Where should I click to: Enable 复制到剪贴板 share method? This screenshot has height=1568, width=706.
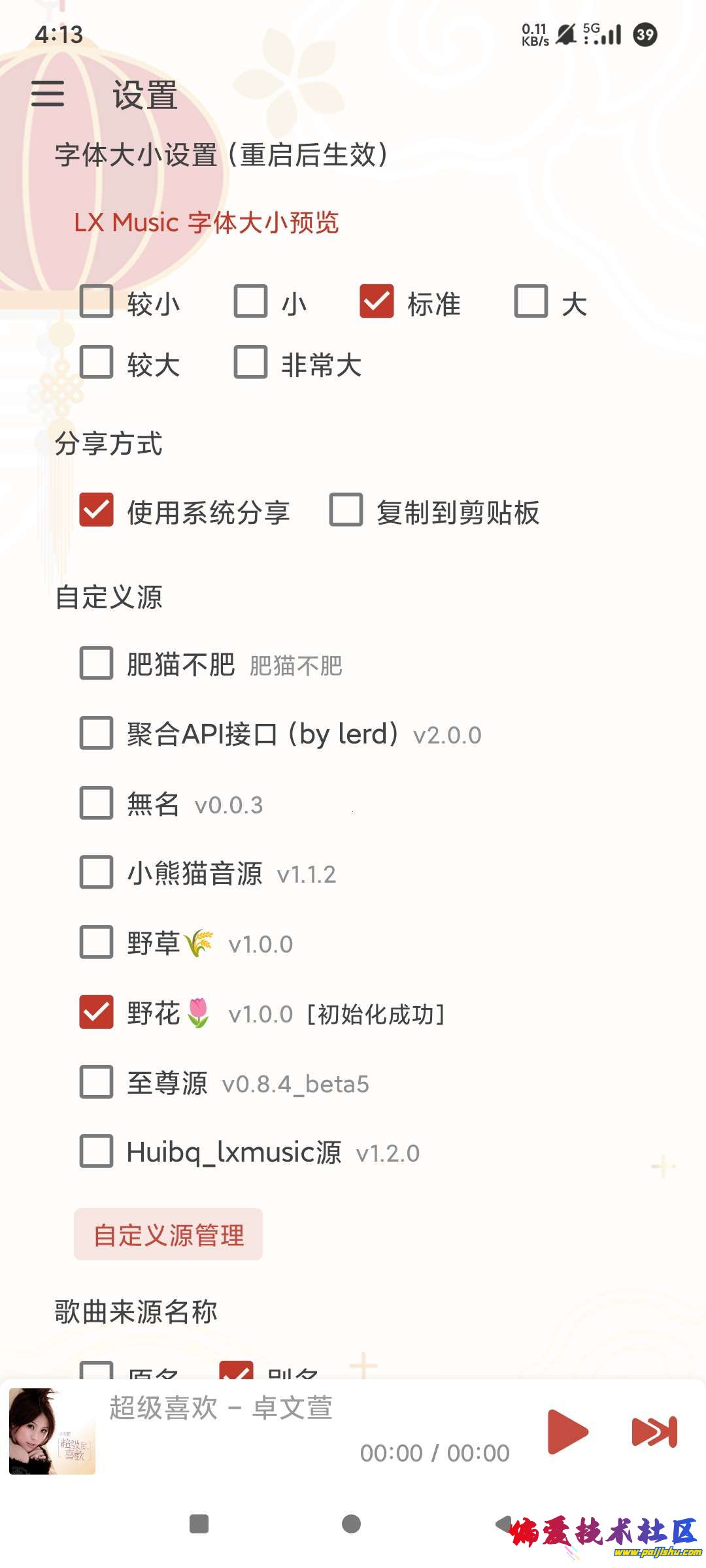coord(346,510)
